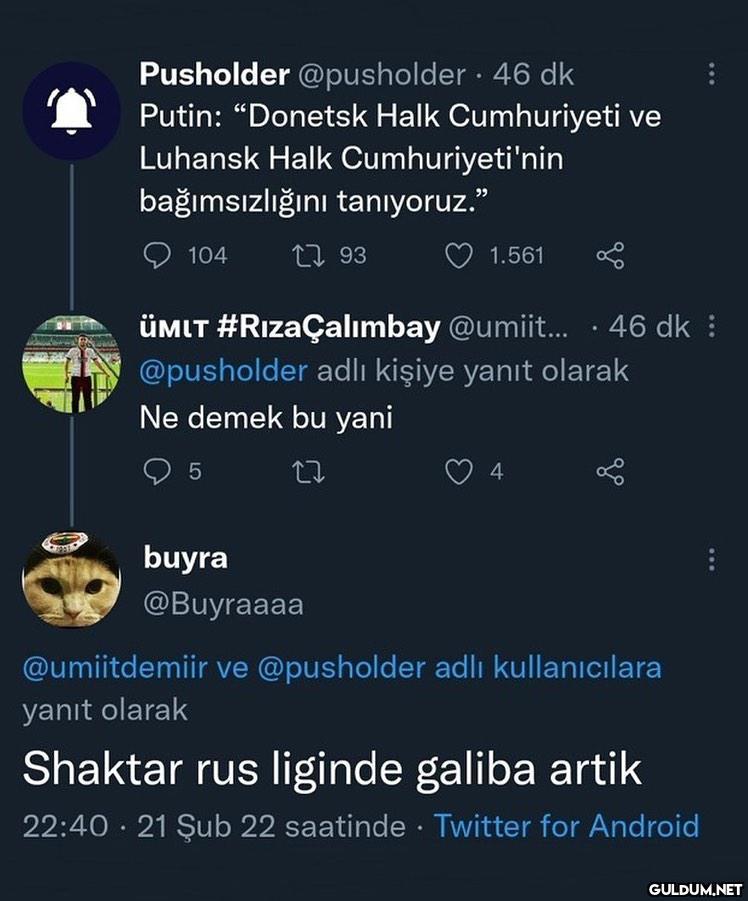Like ümıt's reply with 4 likes

tap(458, 471)
